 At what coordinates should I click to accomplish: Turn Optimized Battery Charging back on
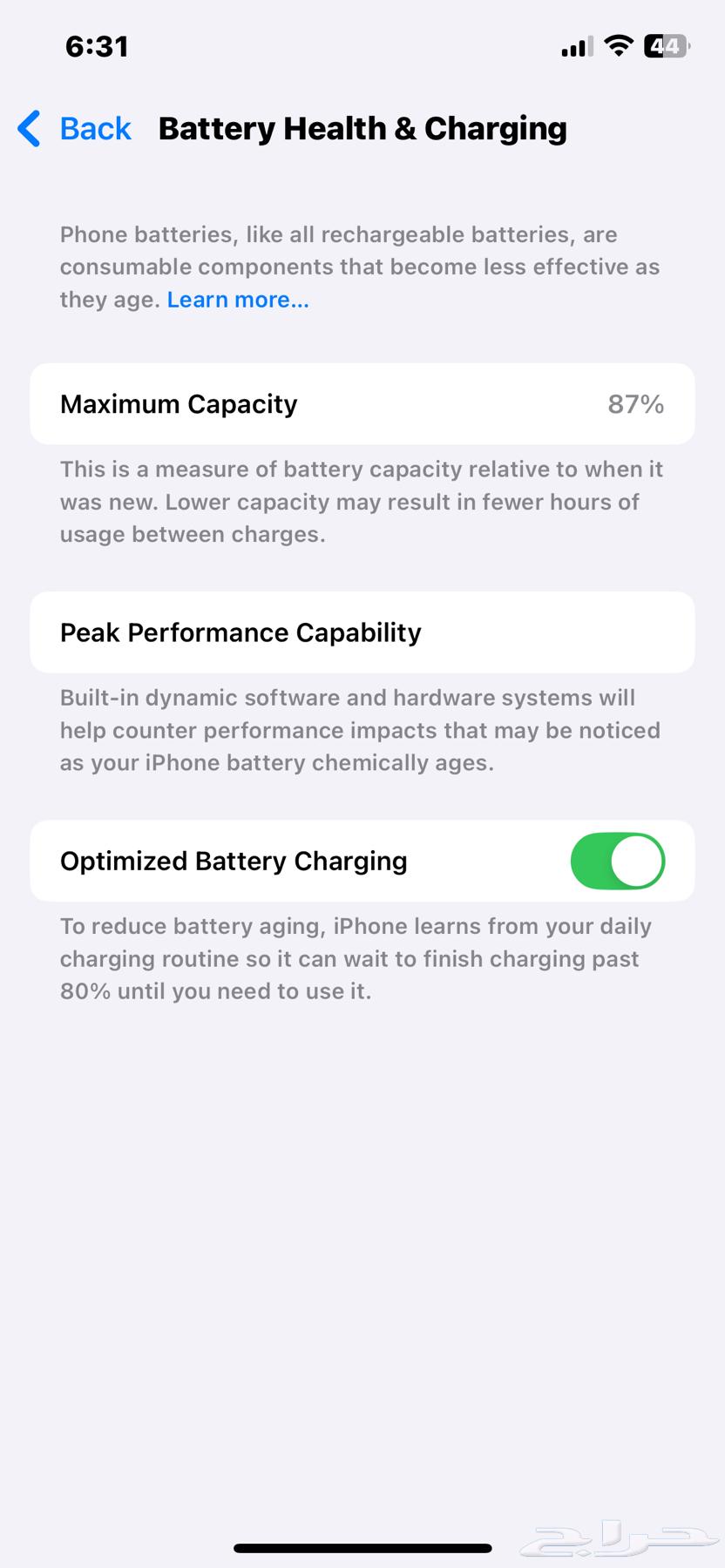click(618, 861)
